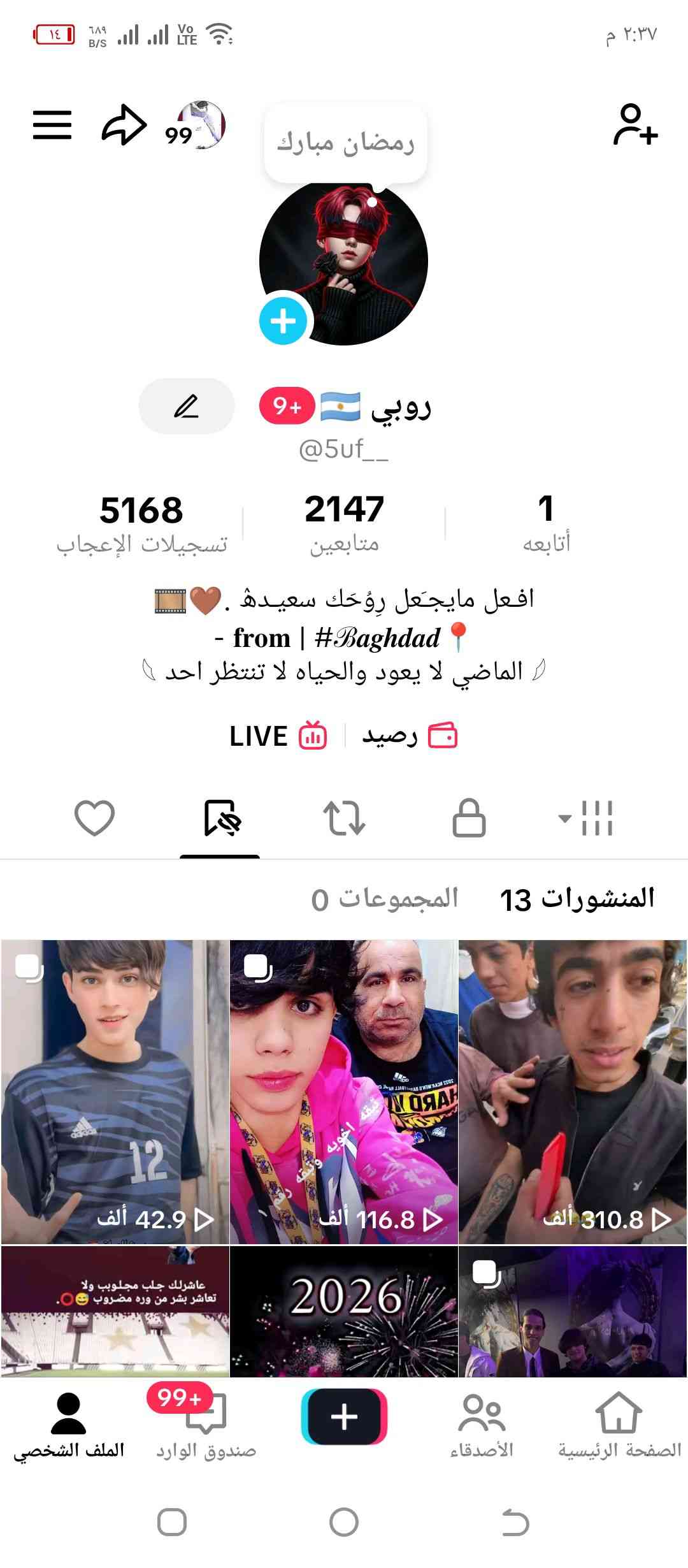This screenshot has width=688, height=1568.
Task: Share this profile
Action: point(124,125)
